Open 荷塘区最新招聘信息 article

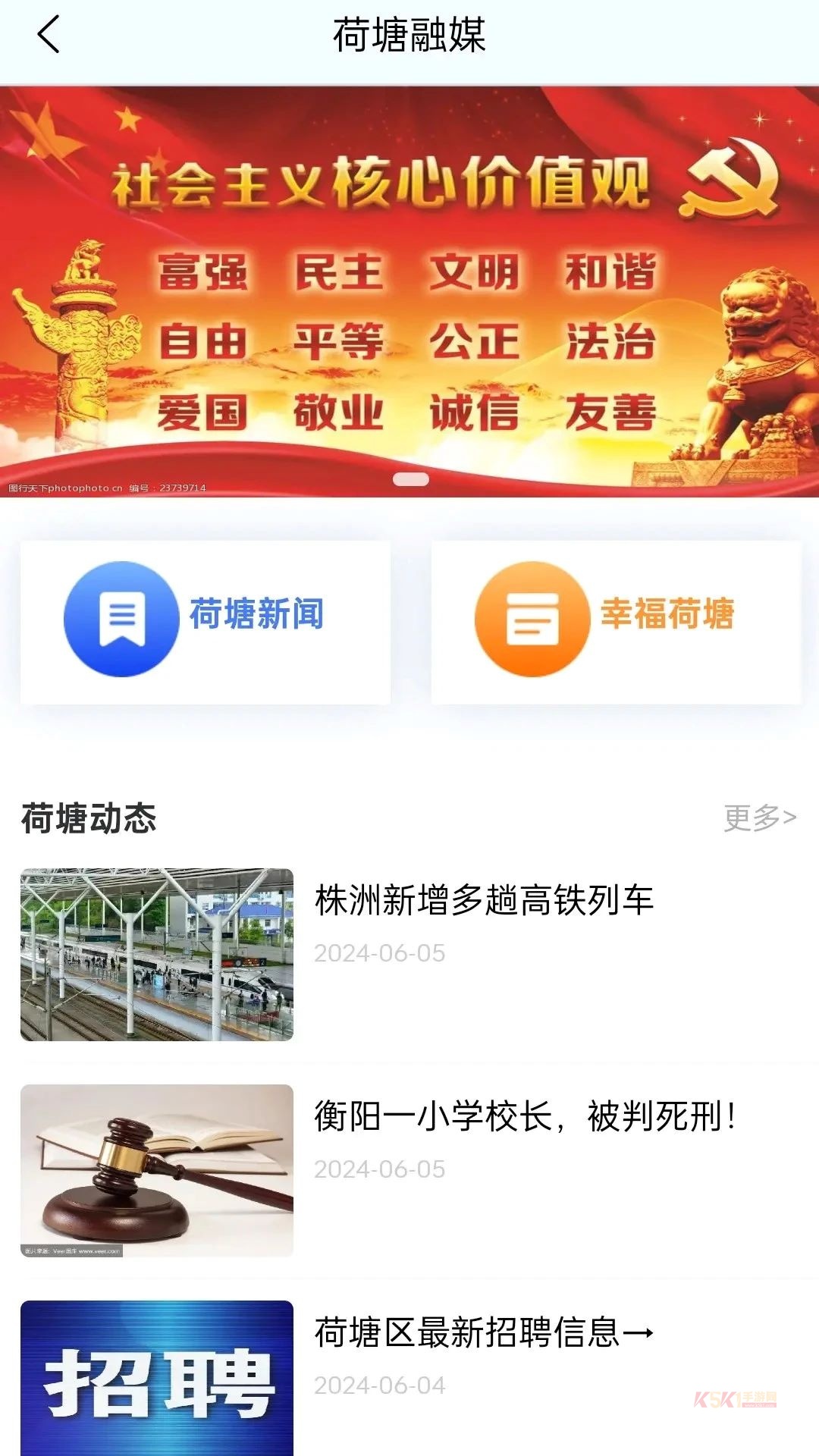[484, 1333]
